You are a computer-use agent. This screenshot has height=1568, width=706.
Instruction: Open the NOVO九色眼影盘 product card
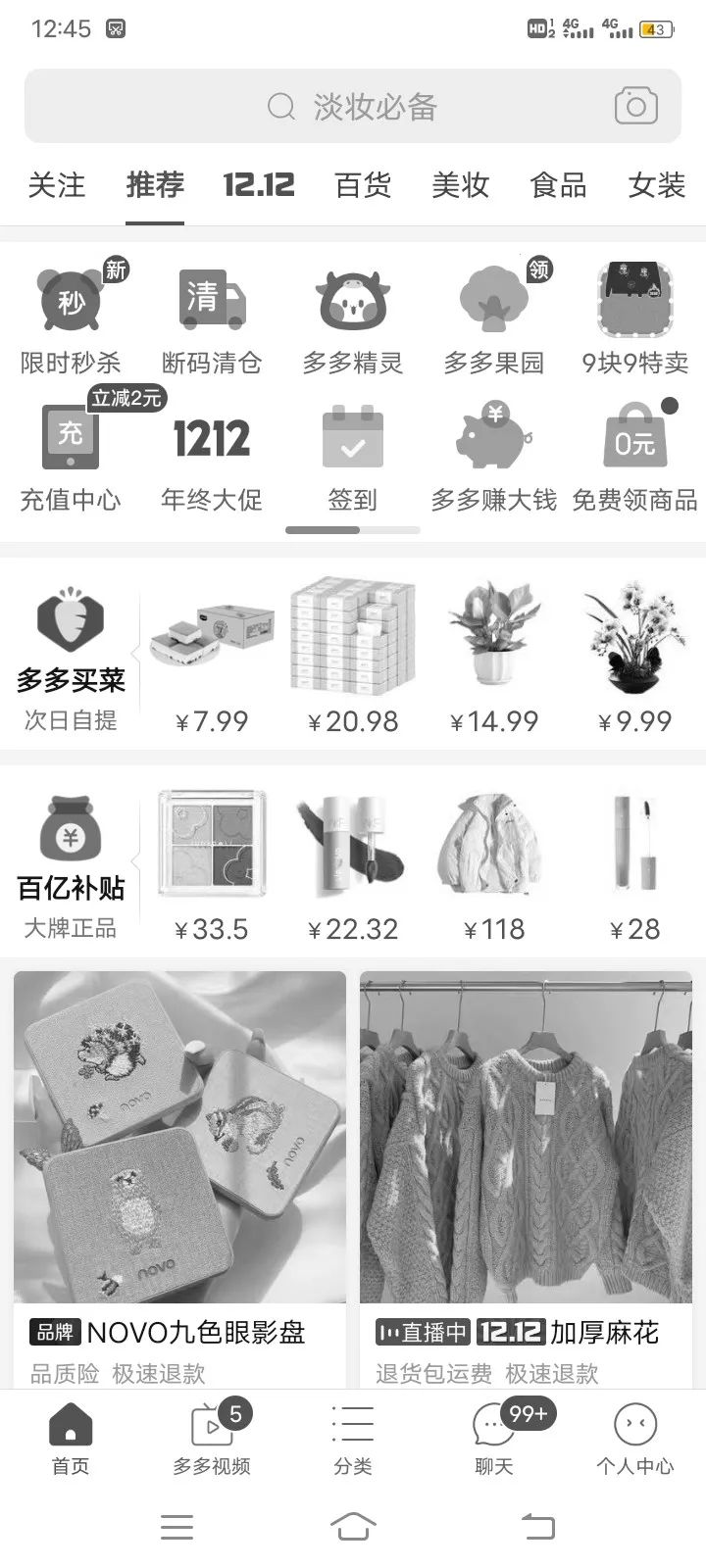point(179,1176)
